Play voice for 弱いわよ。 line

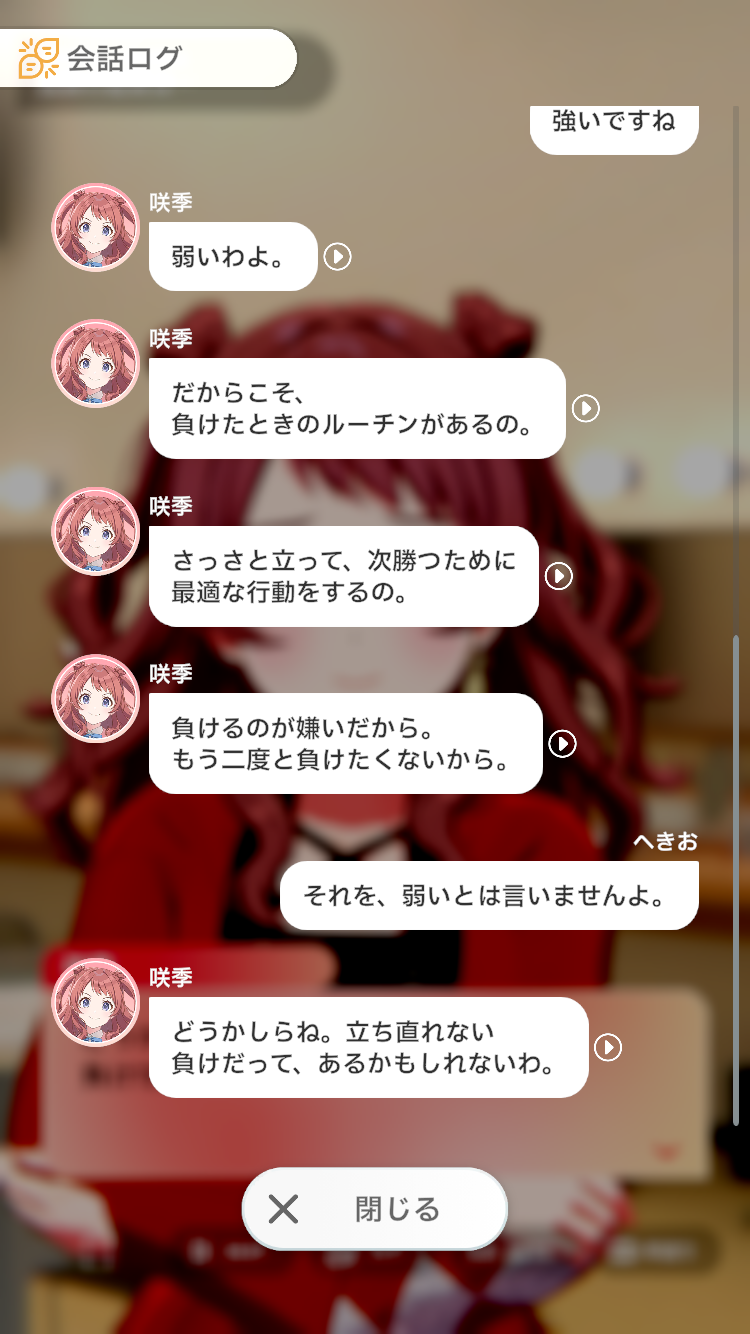click(x=338, y=257)
